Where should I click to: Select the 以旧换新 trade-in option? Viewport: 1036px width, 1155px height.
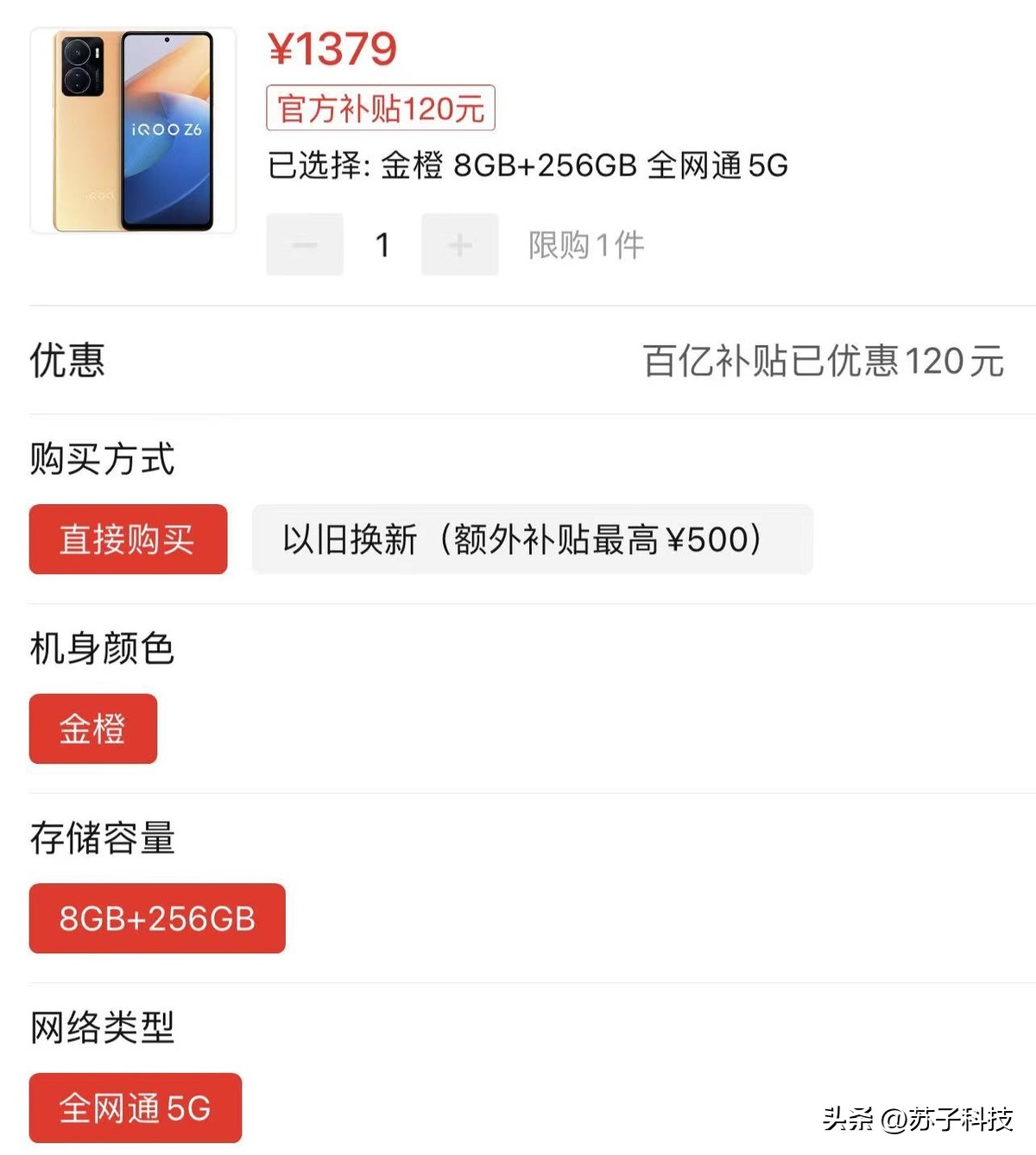531,540
